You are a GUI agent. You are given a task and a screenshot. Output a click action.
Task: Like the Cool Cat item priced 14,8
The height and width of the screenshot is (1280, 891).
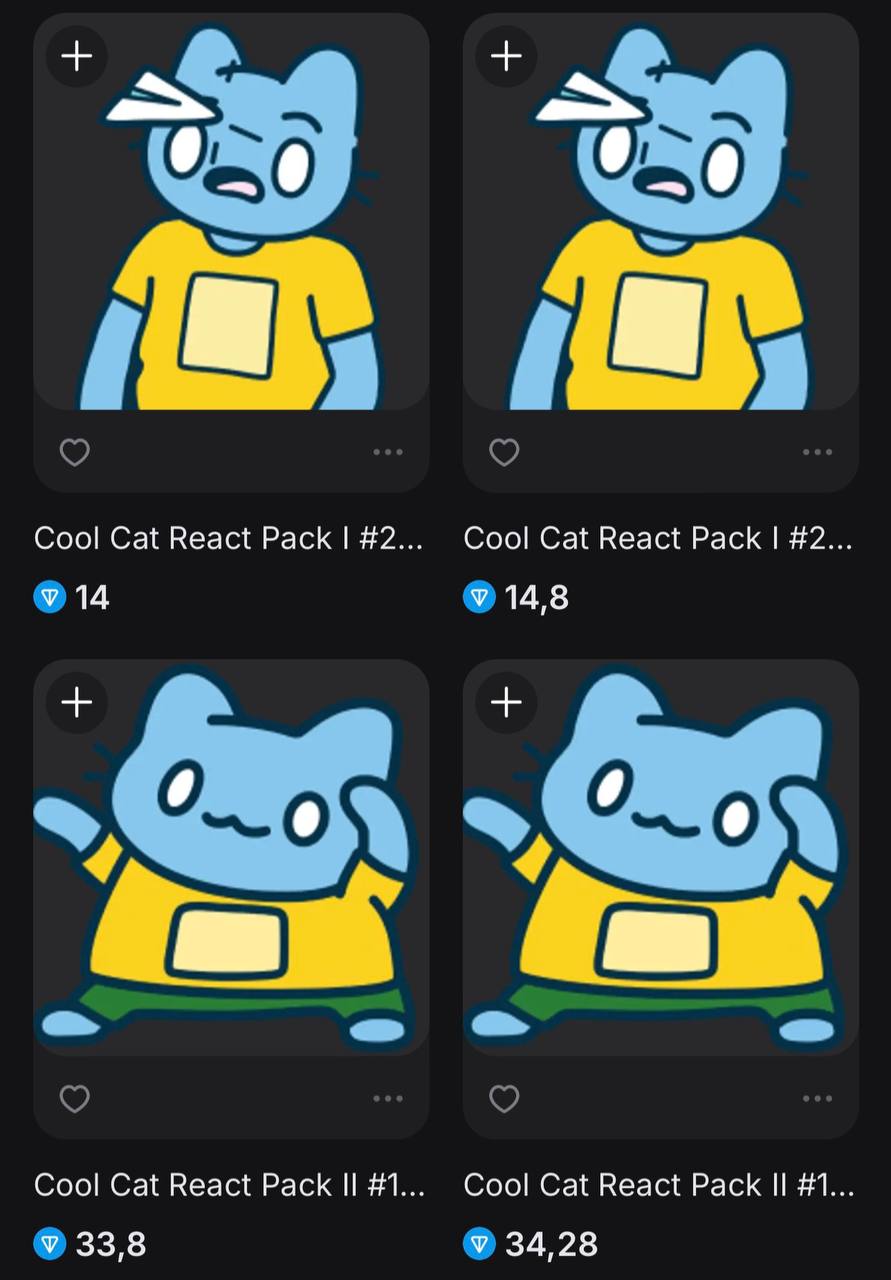(x=504, y=453)
